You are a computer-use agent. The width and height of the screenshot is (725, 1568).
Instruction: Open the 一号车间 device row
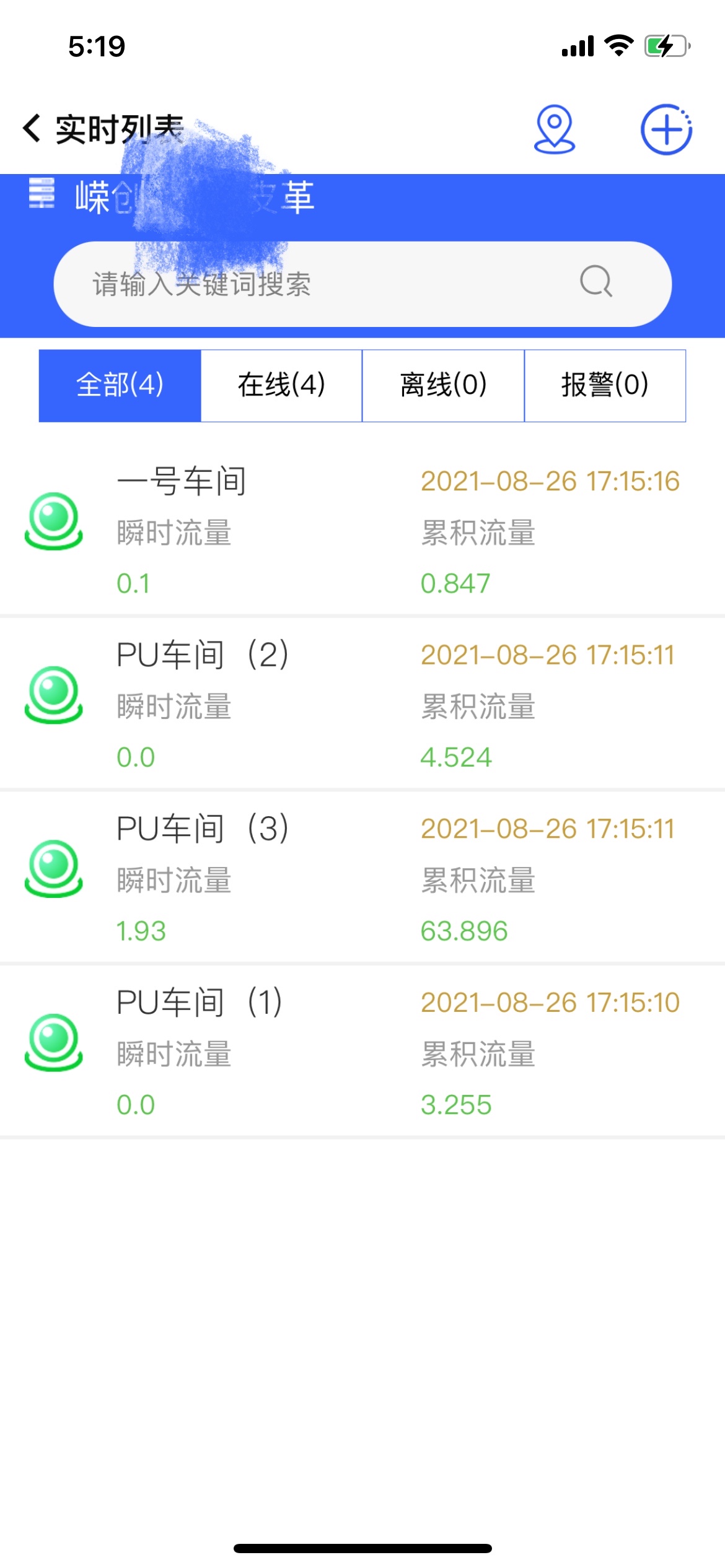(x=362, y=529)
